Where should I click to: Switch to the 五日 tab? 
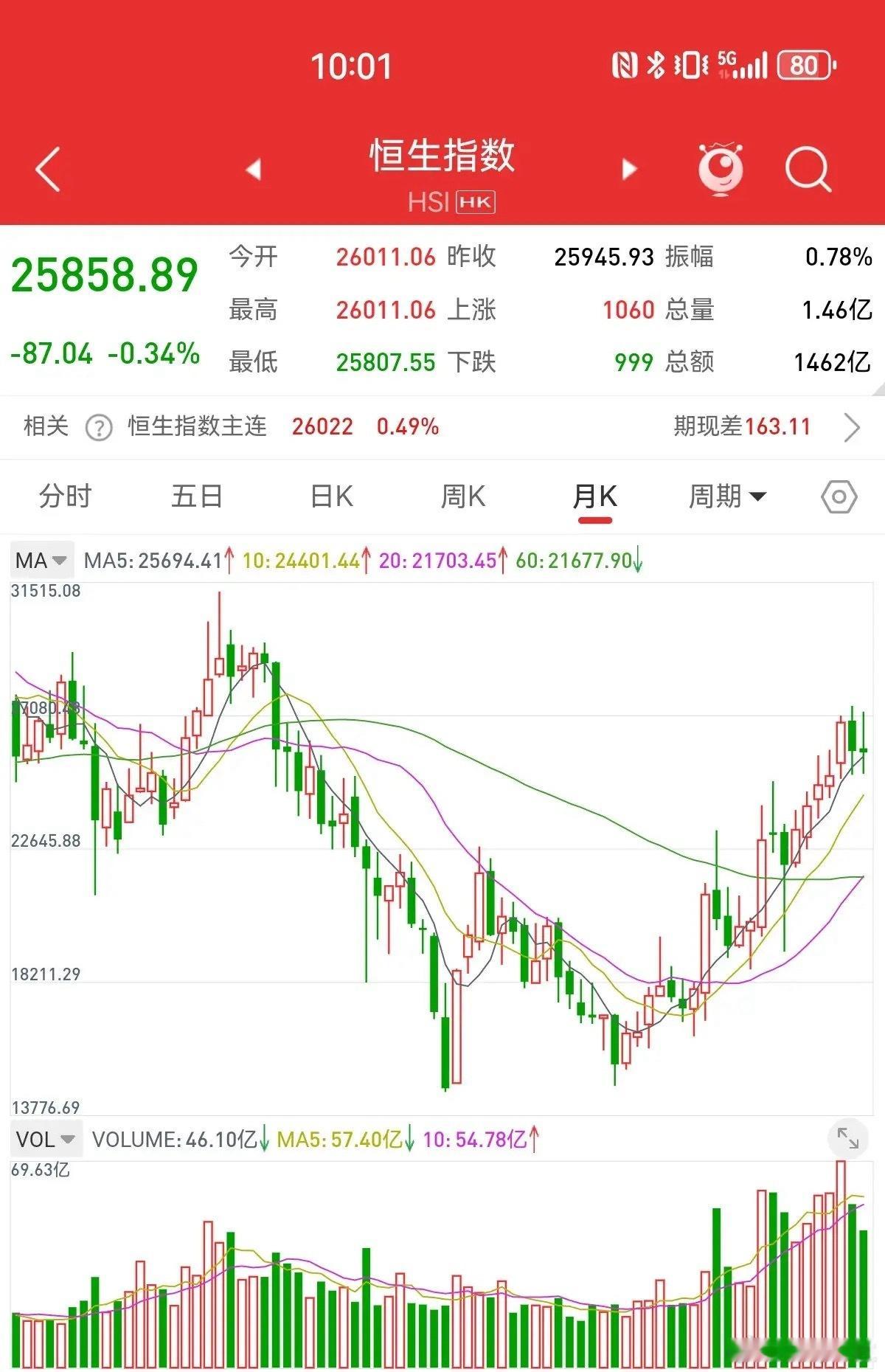click(x=198, y=497)
